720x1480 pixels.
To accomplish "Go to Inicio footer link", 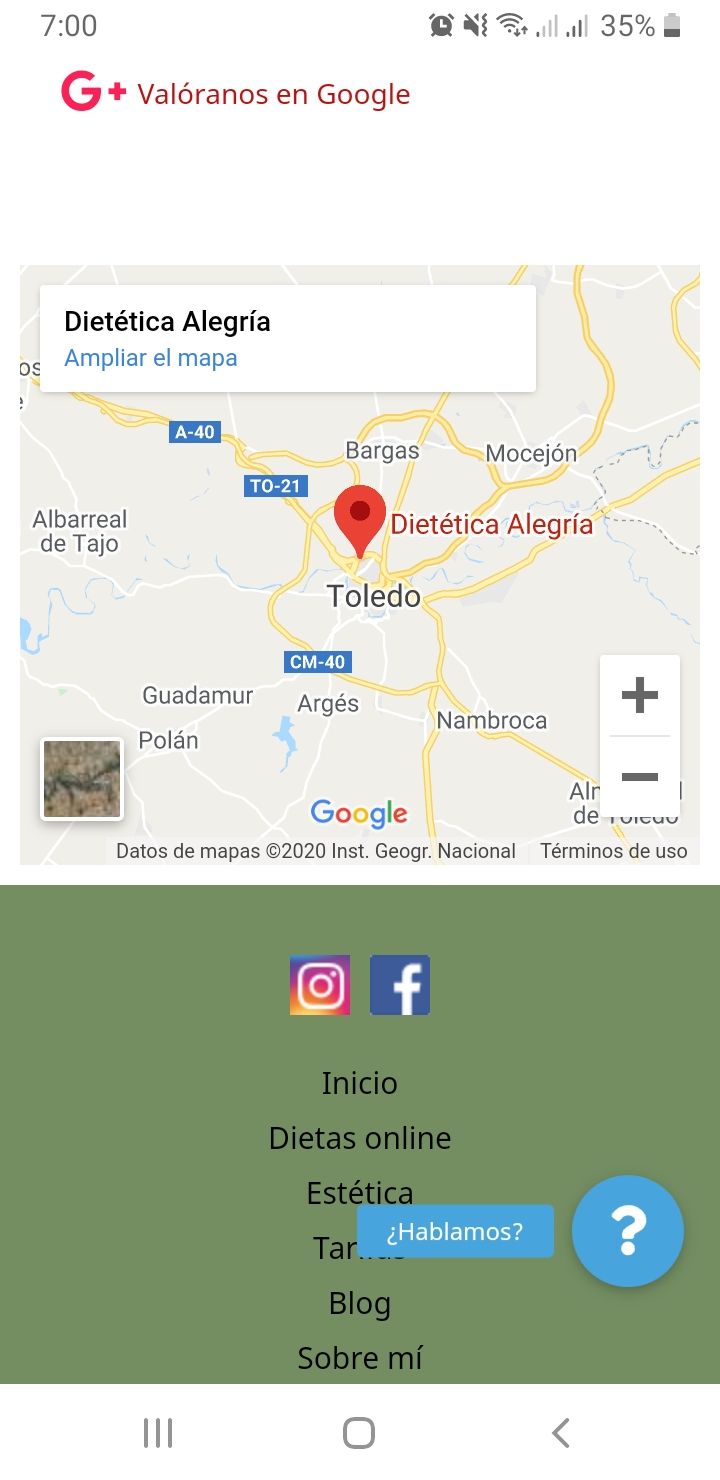I will pyautogui.click(x=360, y=1083).
